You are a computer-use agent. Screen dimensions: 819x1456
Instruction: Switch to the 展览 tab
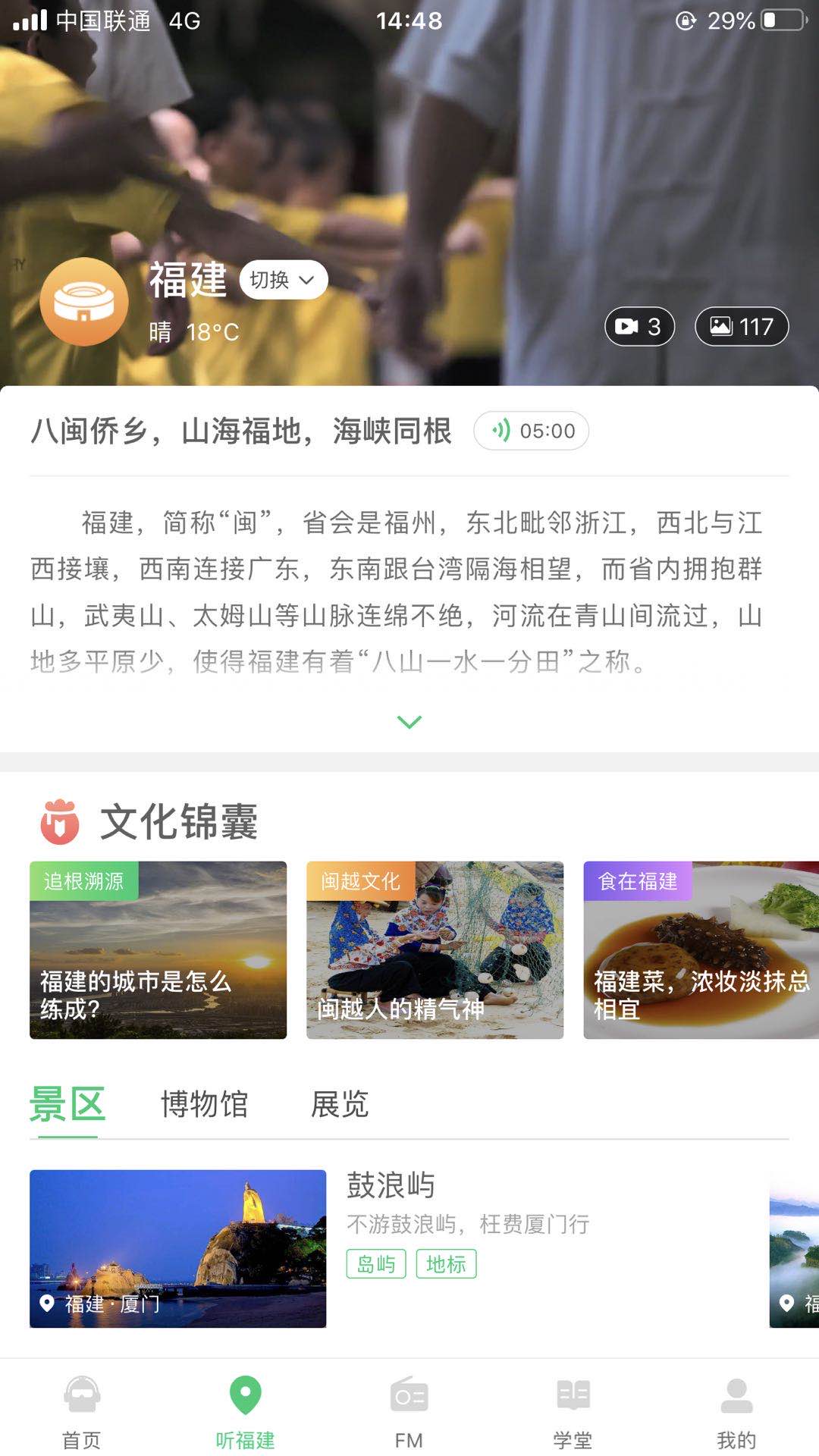pos(340,1105)
